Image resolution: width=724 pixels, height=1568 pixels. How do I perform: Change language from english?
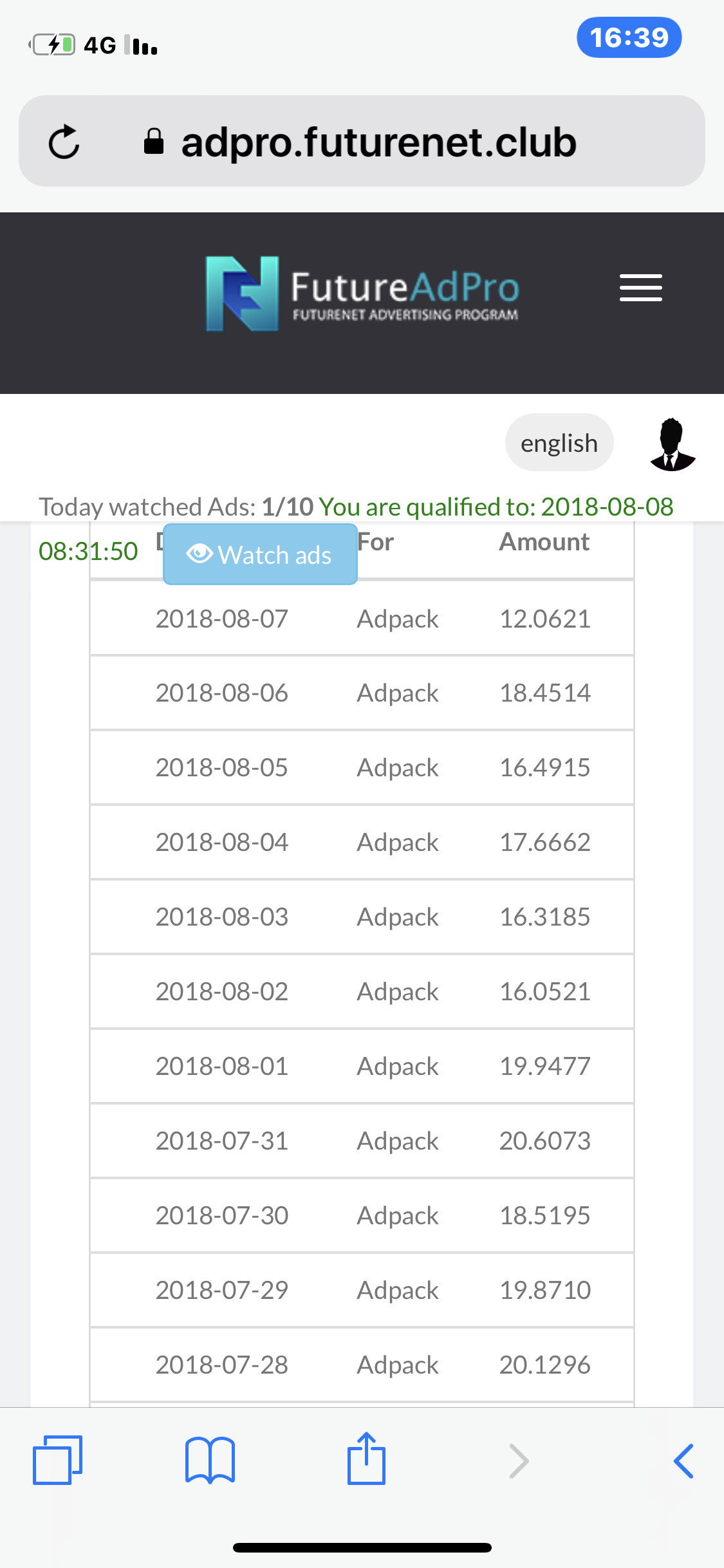click(x=559, y=443)
